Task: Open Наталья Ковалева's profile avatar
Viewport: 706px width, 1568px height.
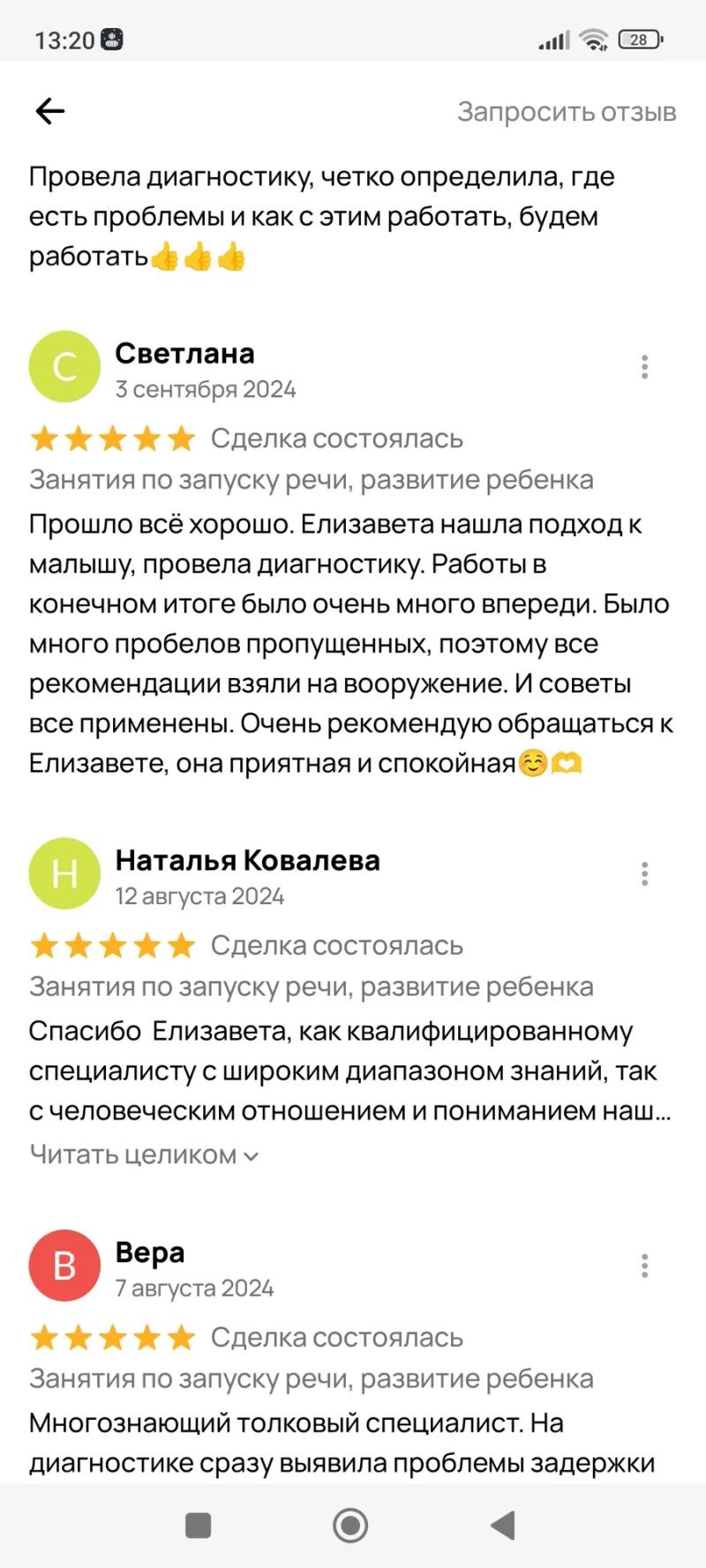Action: pos(64,874)
